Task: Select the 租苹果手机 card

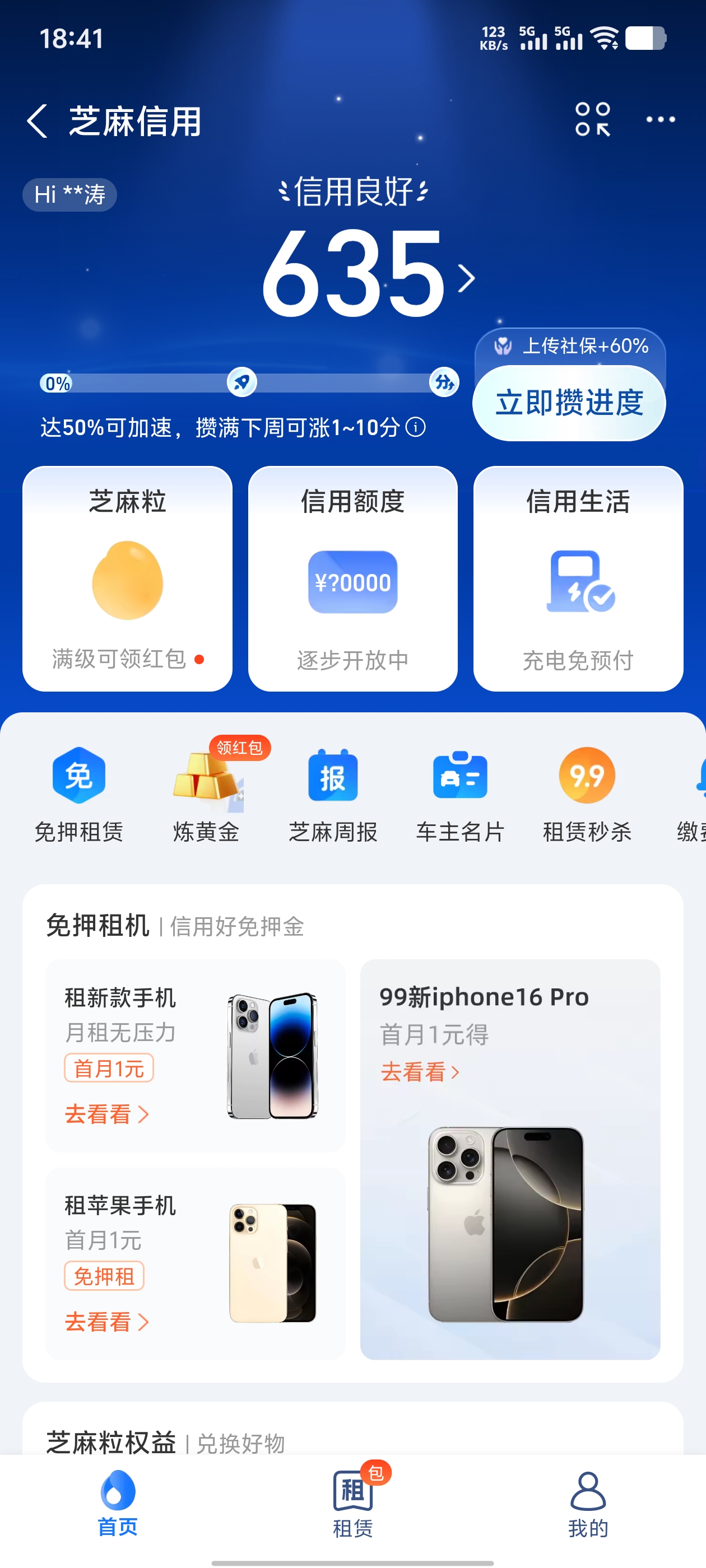Action: [196, 1263]
